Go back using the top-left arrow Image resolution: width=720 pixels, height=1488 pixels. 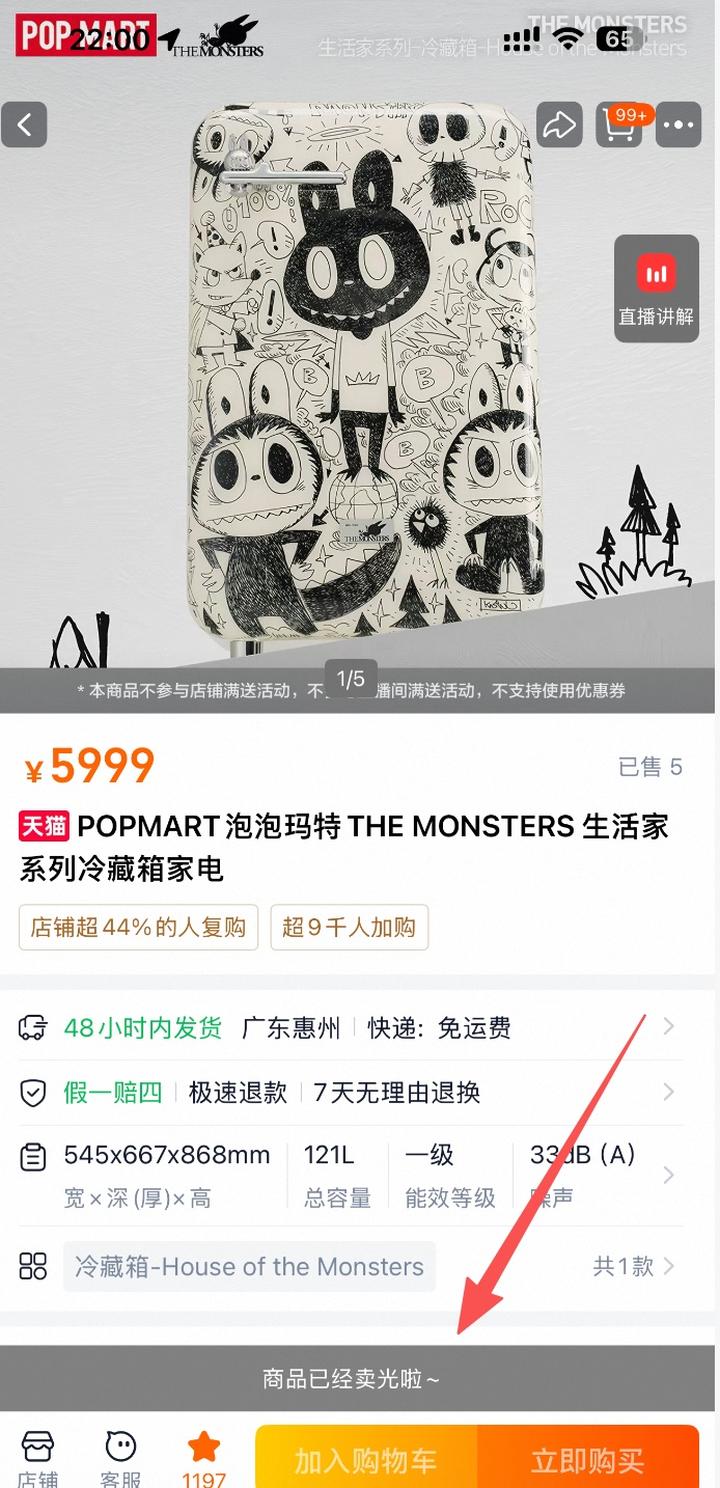pyautogui.click(x=24, y=125)
